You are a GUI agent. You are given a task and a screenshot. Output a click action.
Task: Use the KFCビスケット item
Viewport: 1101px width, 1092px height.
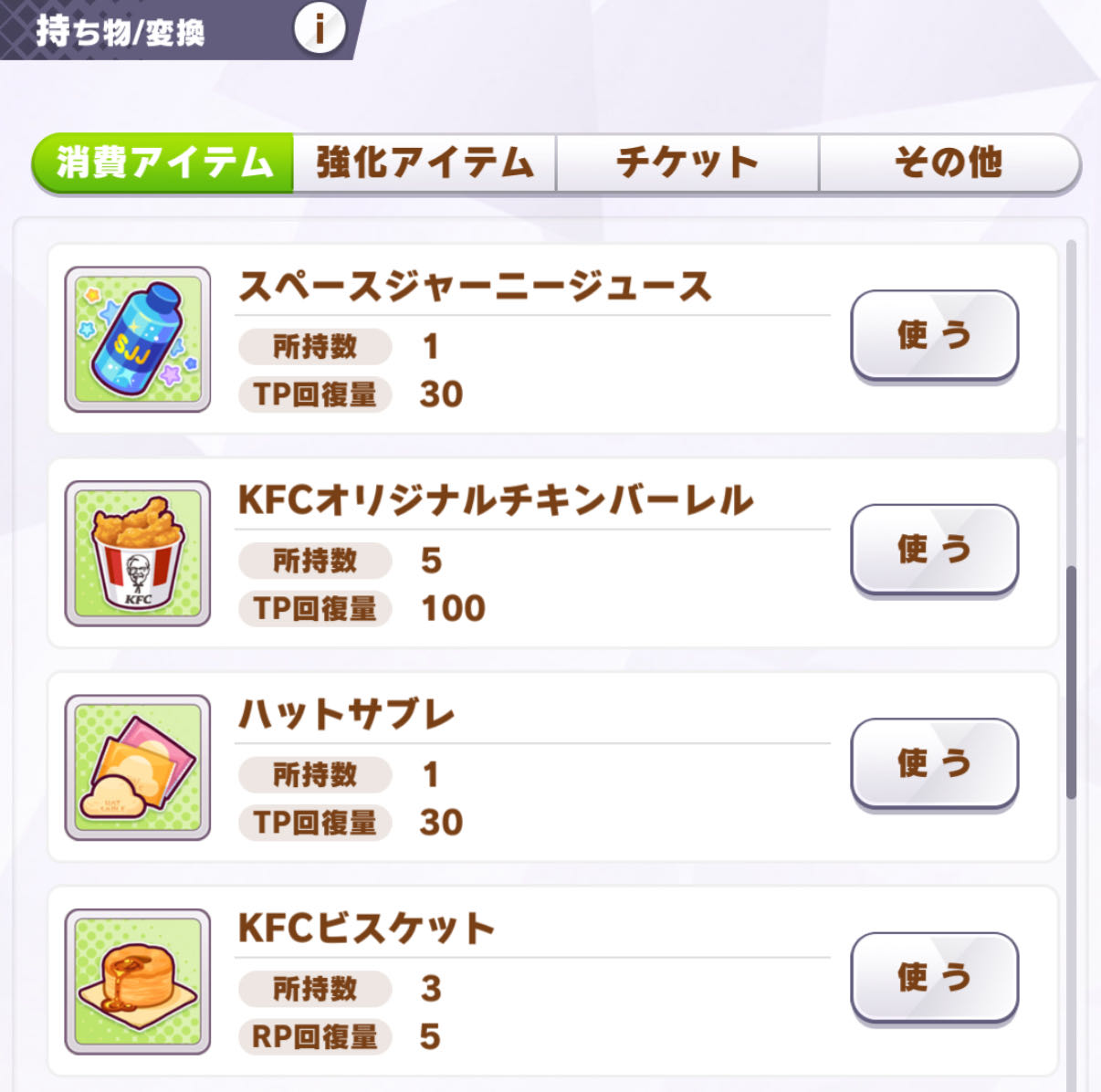click(x=934, y=977)
